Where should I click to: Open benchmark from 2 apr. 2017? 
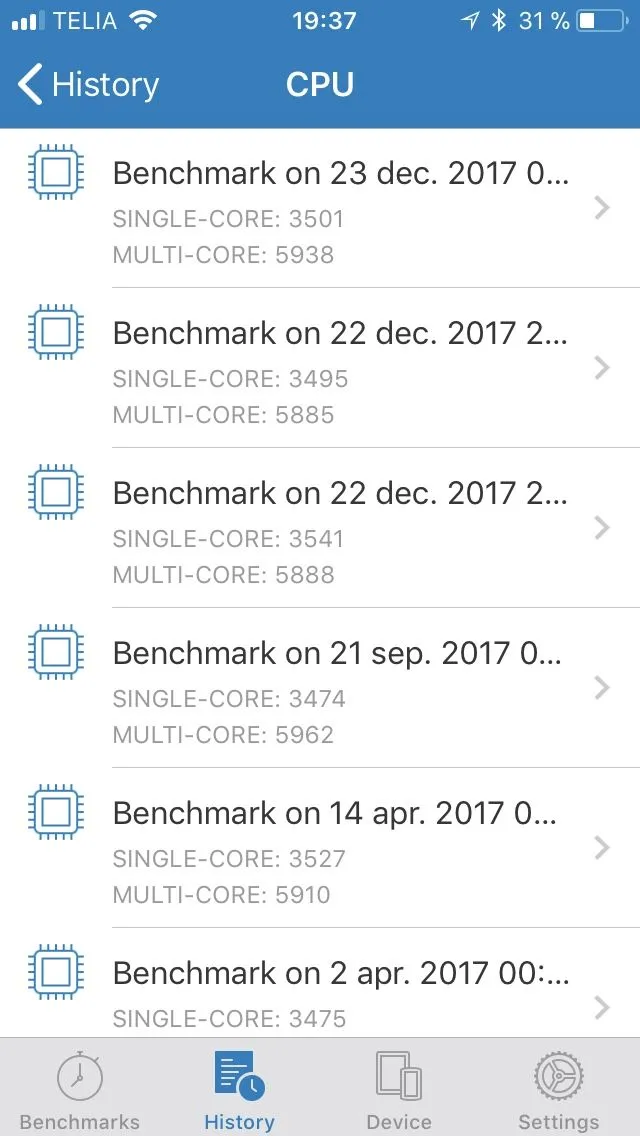(x=340, y=990)
